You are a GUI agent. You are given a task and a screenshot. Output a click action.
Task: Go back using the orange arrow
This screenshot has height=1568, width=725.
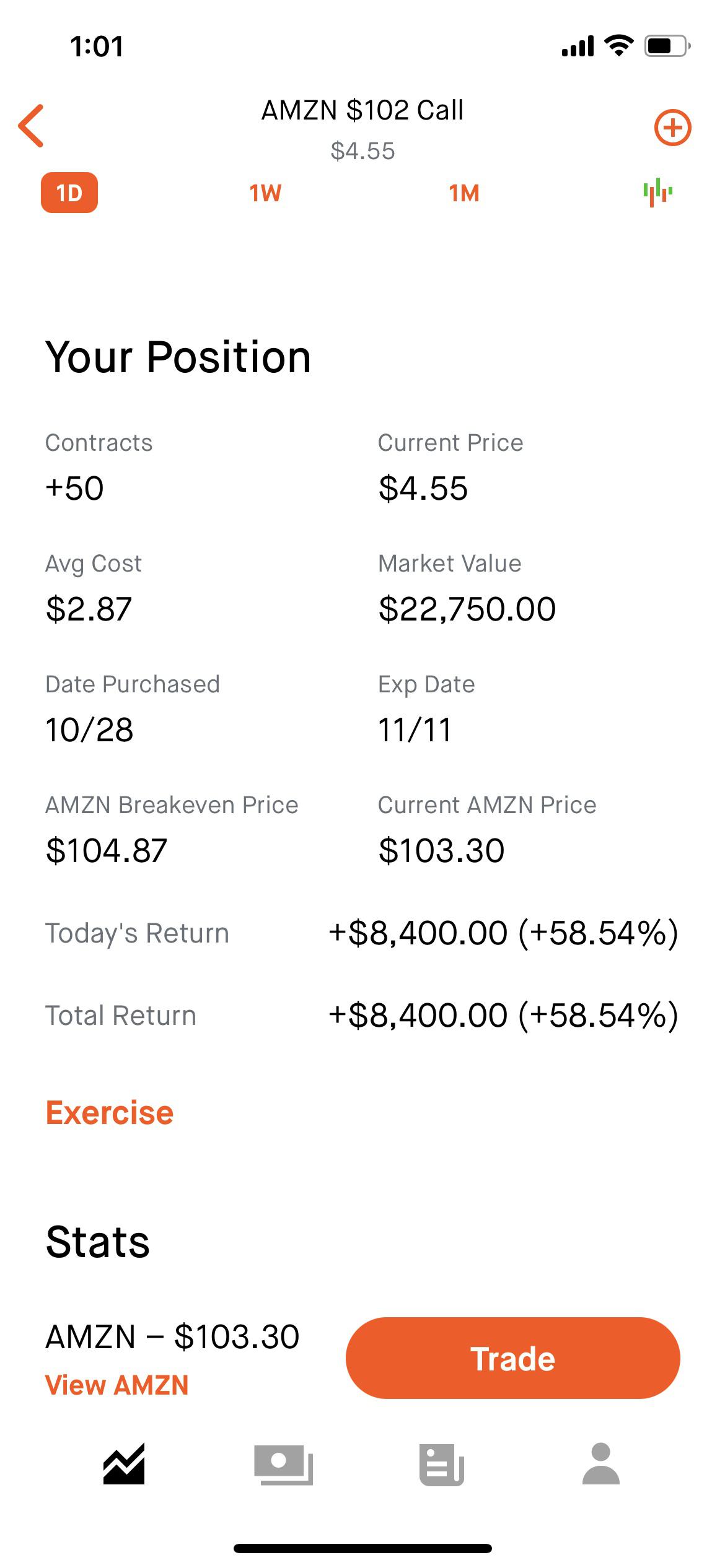[x=32, y=126]
